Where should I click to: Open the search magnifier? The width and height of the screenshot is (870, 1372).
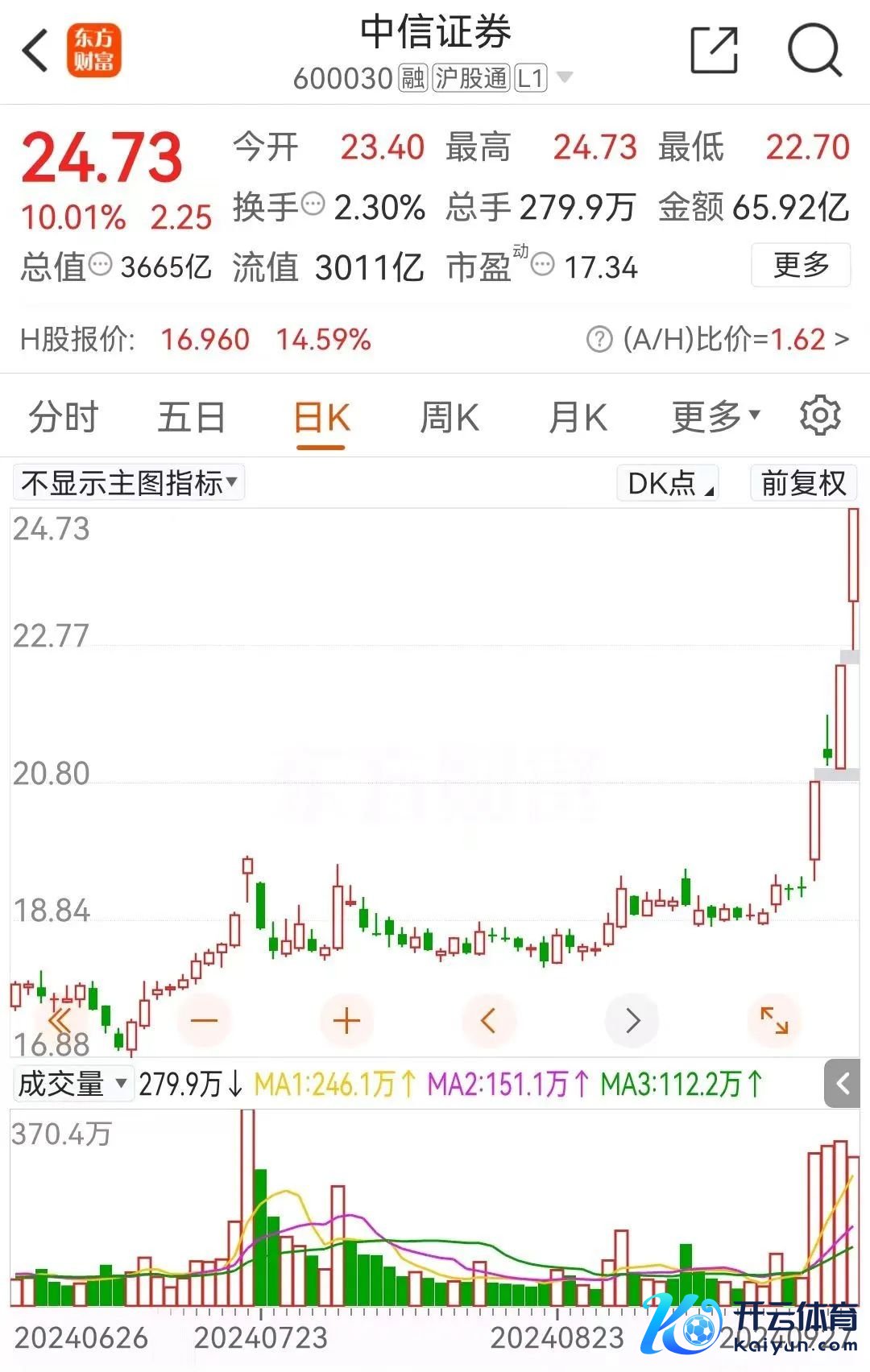814,51
